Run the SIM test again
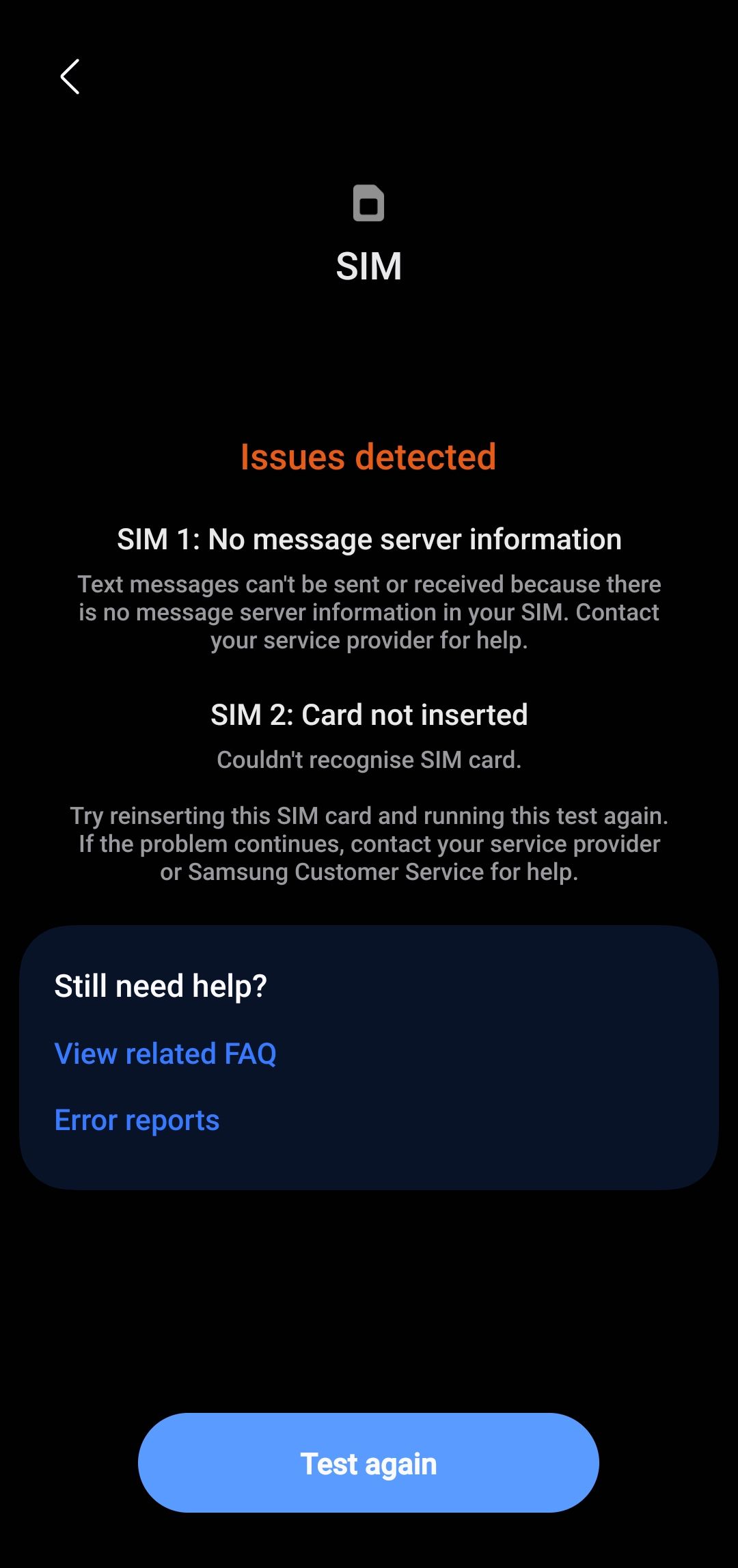The image size is (738, 1568). pos(368,1463)
